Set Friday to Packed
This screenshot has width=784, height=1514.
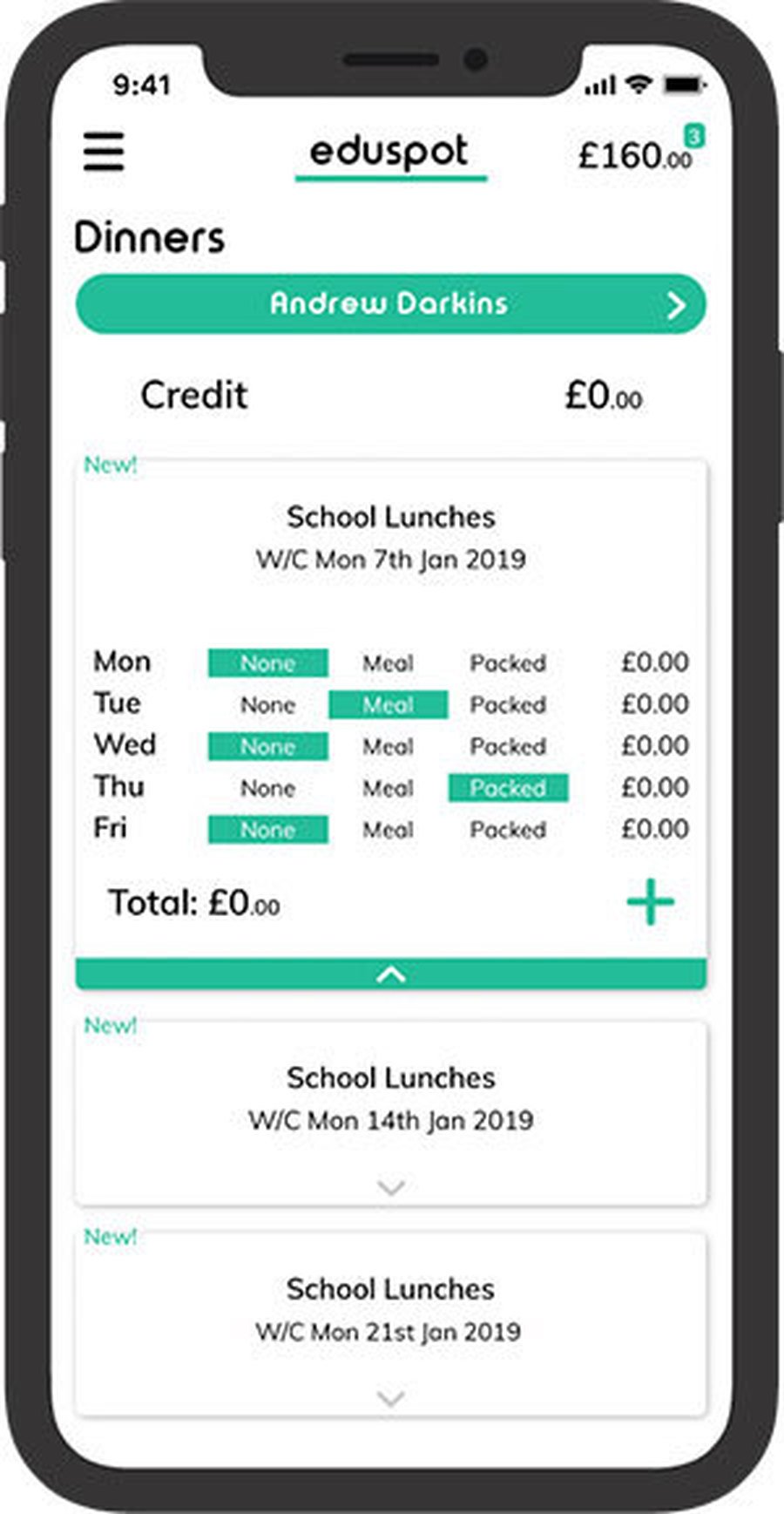coord(508,830)
